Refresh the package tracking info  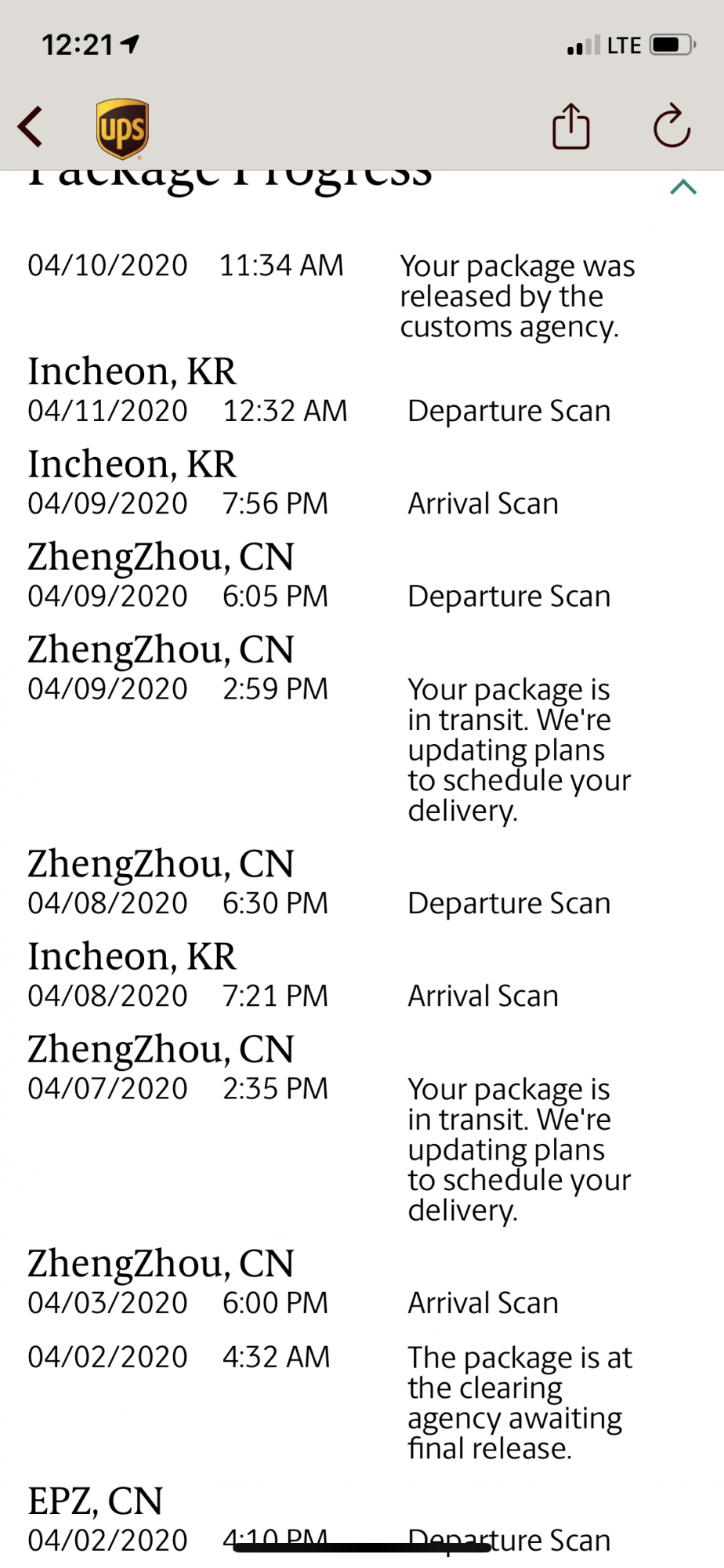[x=672, y=126]
